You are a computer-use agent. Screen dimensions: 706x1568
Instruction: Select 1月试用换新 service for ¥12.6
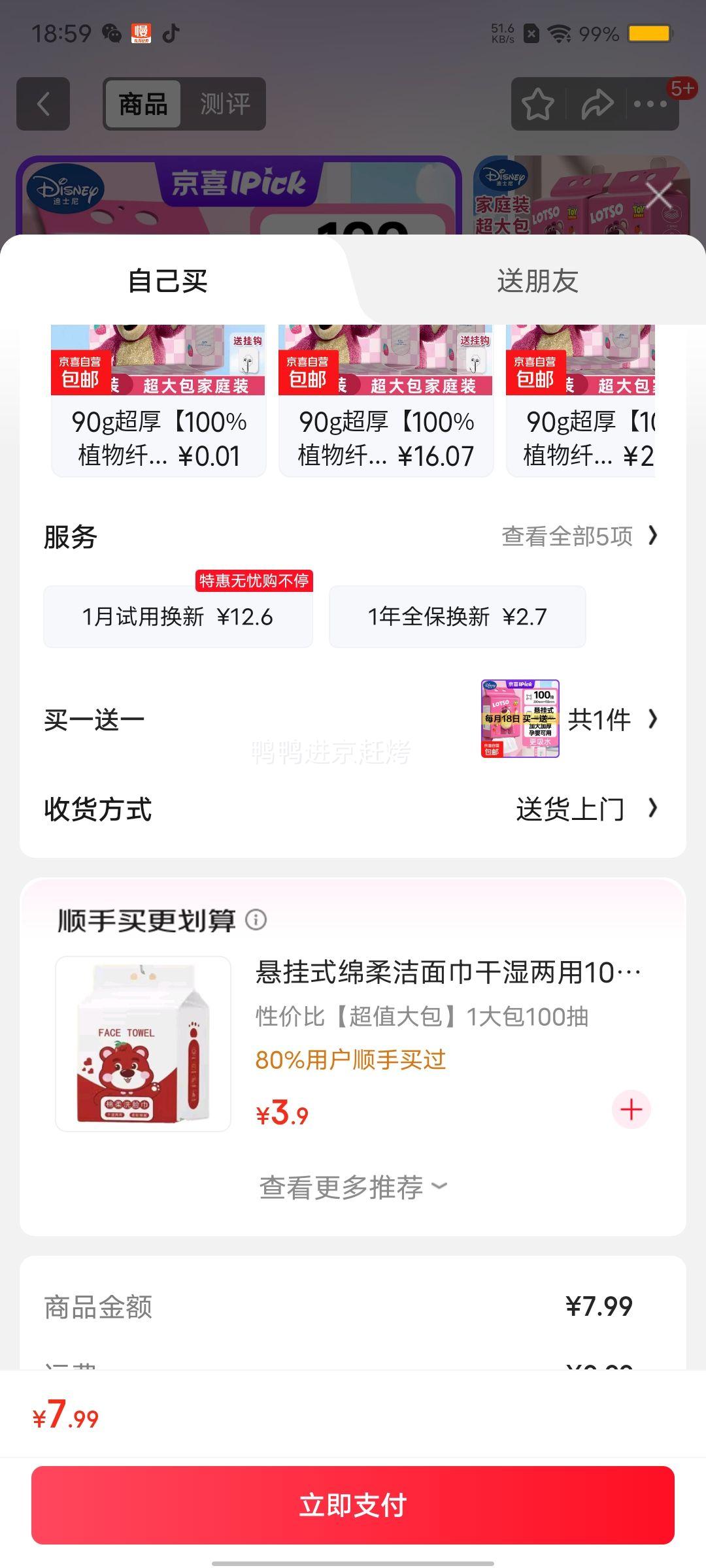[x=178, y=617]
